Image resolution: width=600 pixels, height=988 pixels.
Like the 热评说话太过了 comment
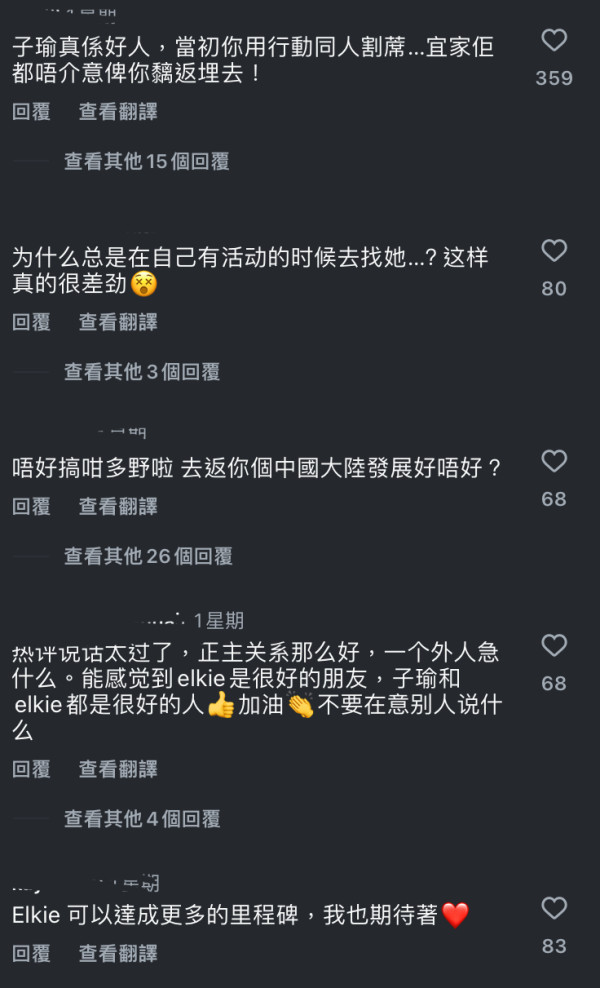coord(553,646)
